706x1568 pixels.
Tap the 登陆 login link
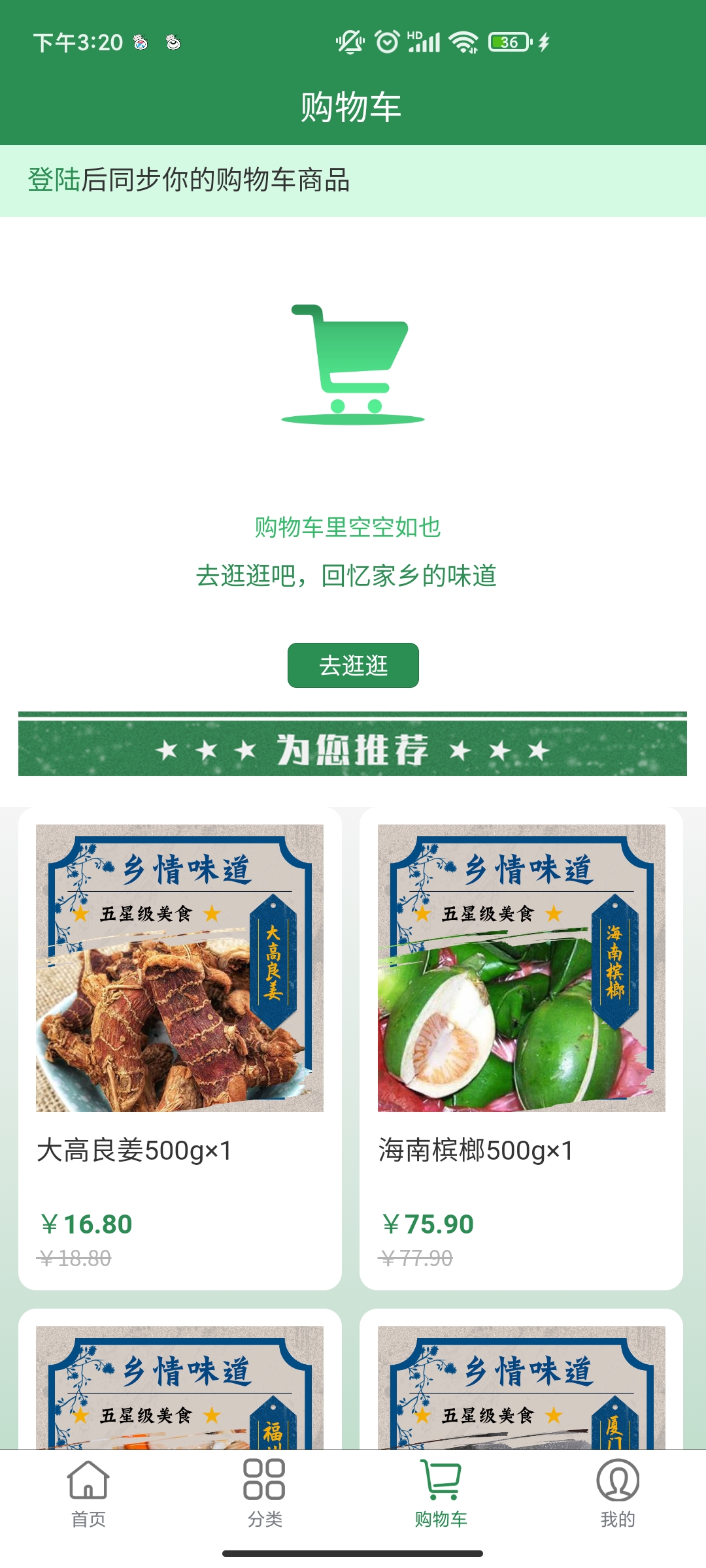(54, 180)
